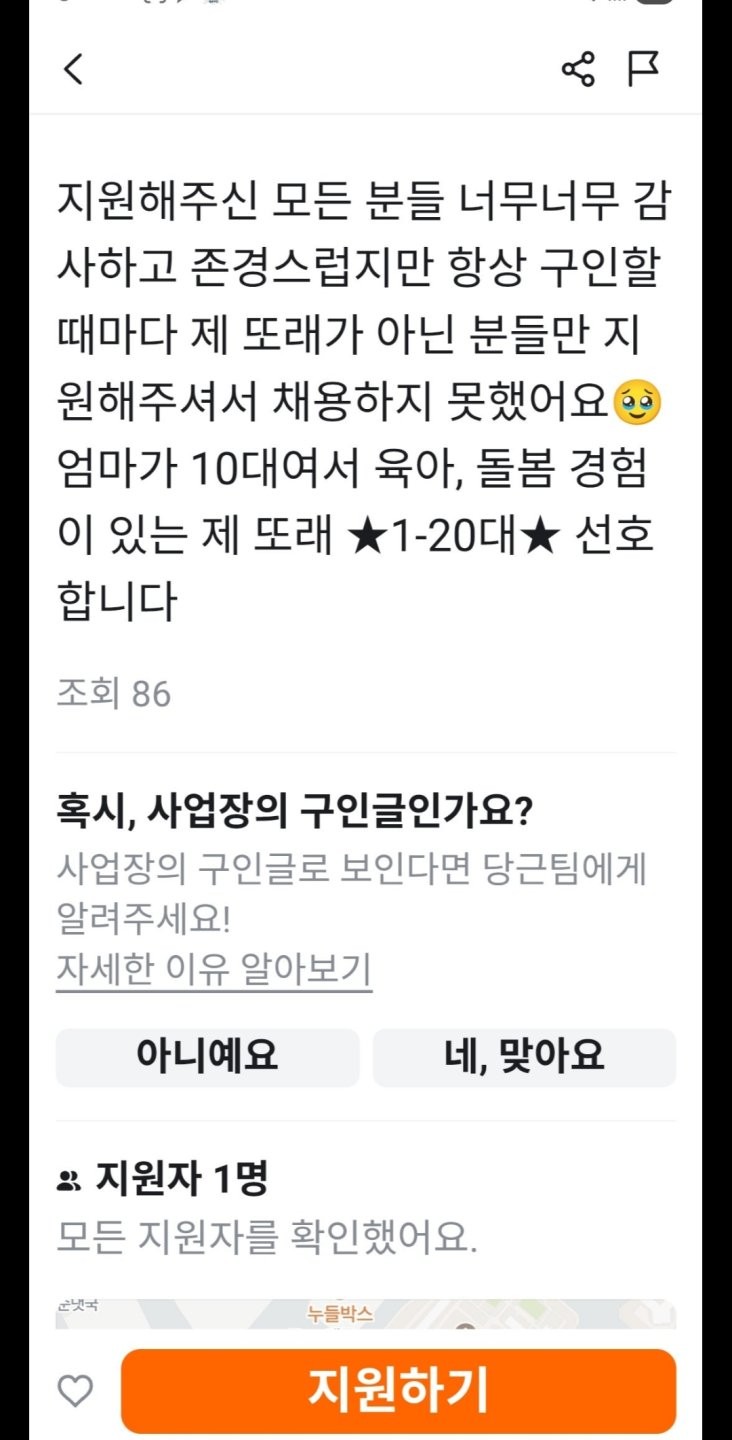Answer 아니예요 to the business post question

(x=207, y=1056)
